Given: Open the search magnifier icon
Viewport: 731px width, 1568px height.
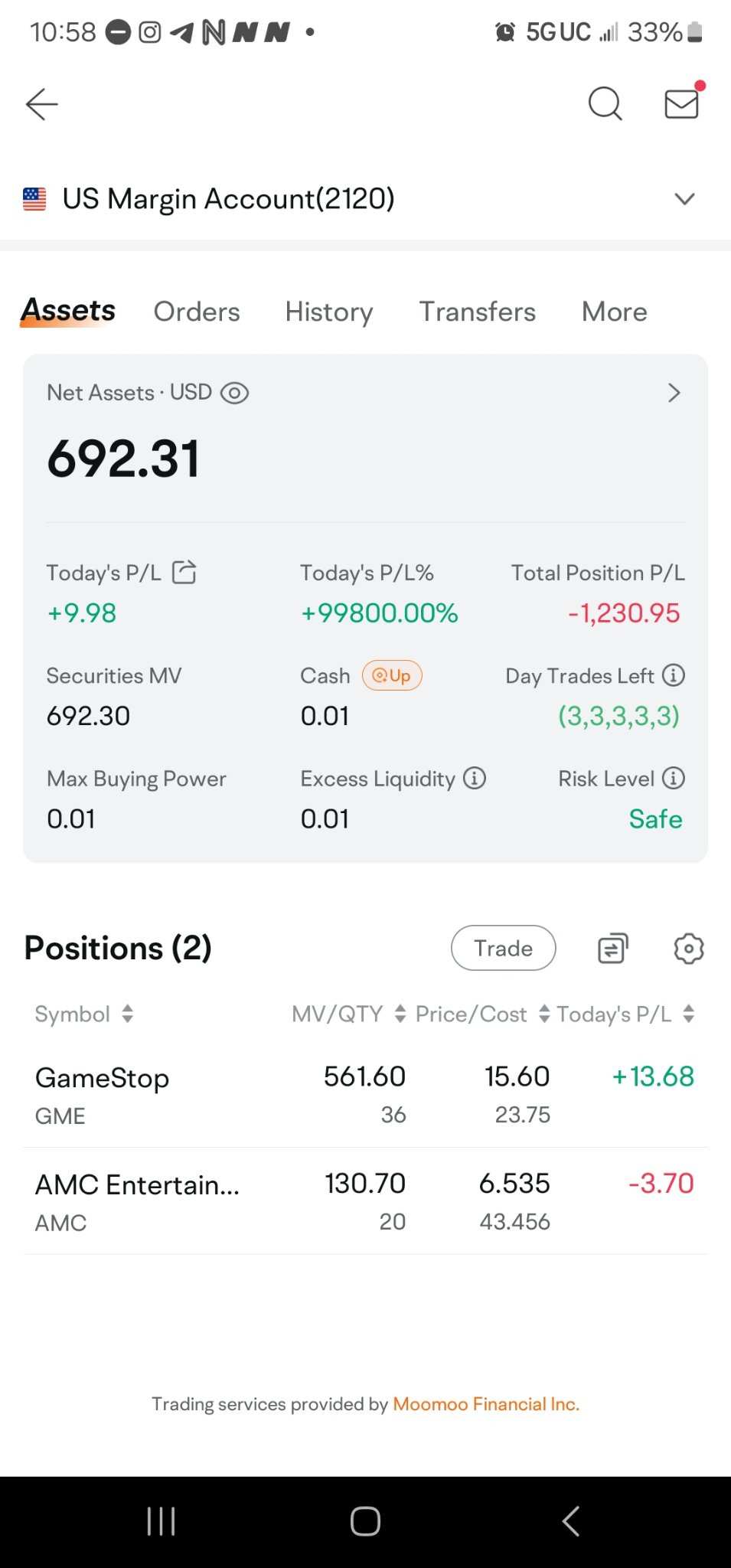Looking at the screenshot, I should point(605,104).
